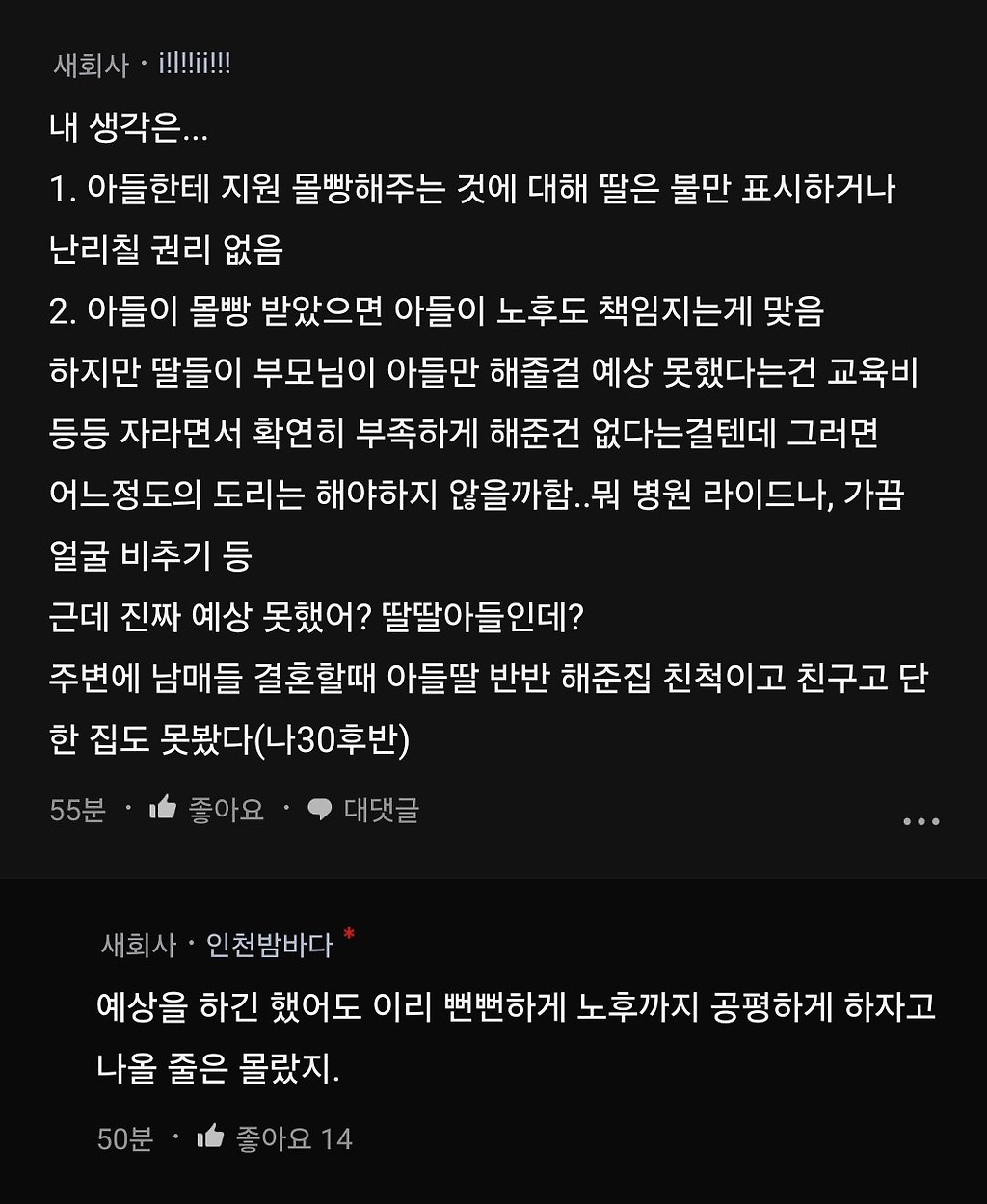Open 인천밤바다's profile name
Viewport: 987px width, 1204px height.
pyautogui.click(x=269, y=945)
